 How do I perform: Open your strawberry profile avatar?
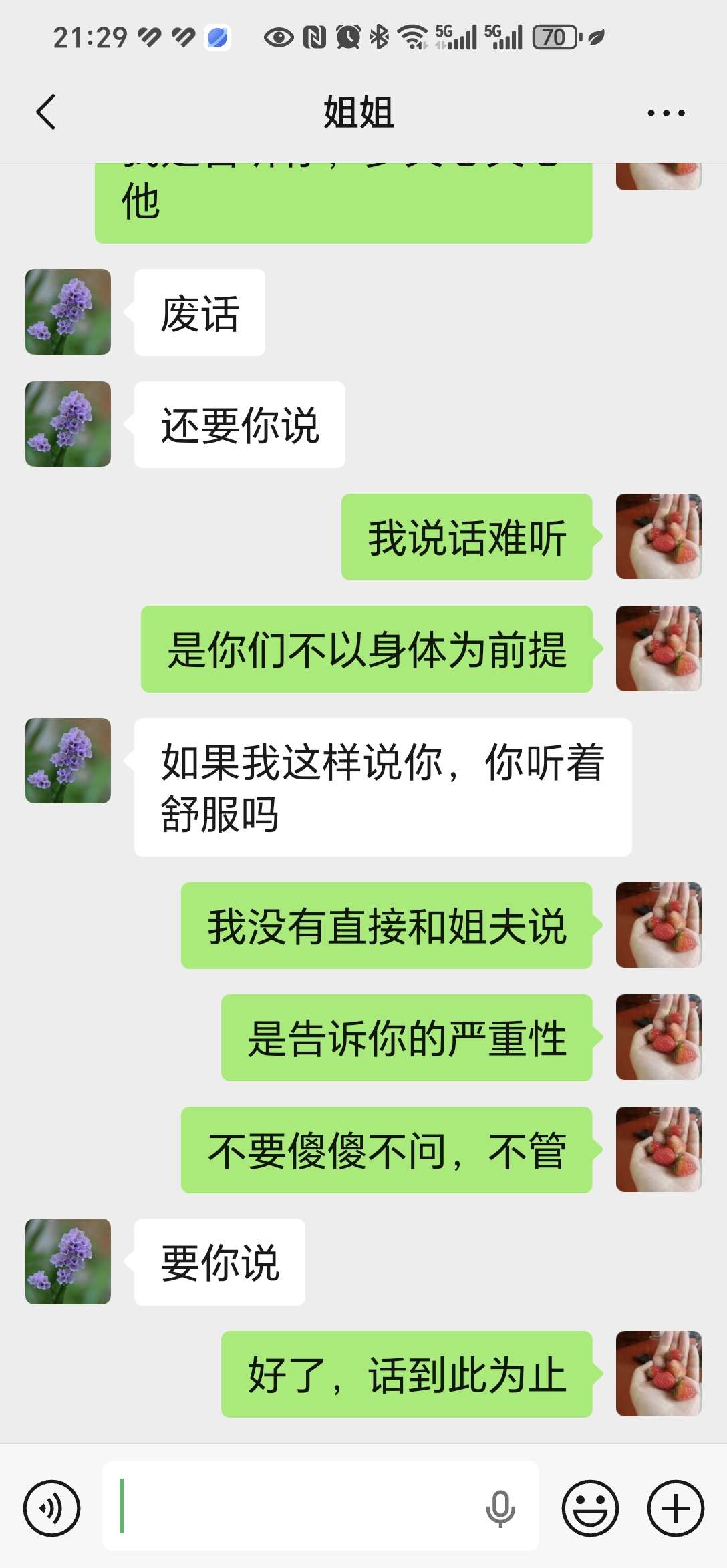[658, 538]
